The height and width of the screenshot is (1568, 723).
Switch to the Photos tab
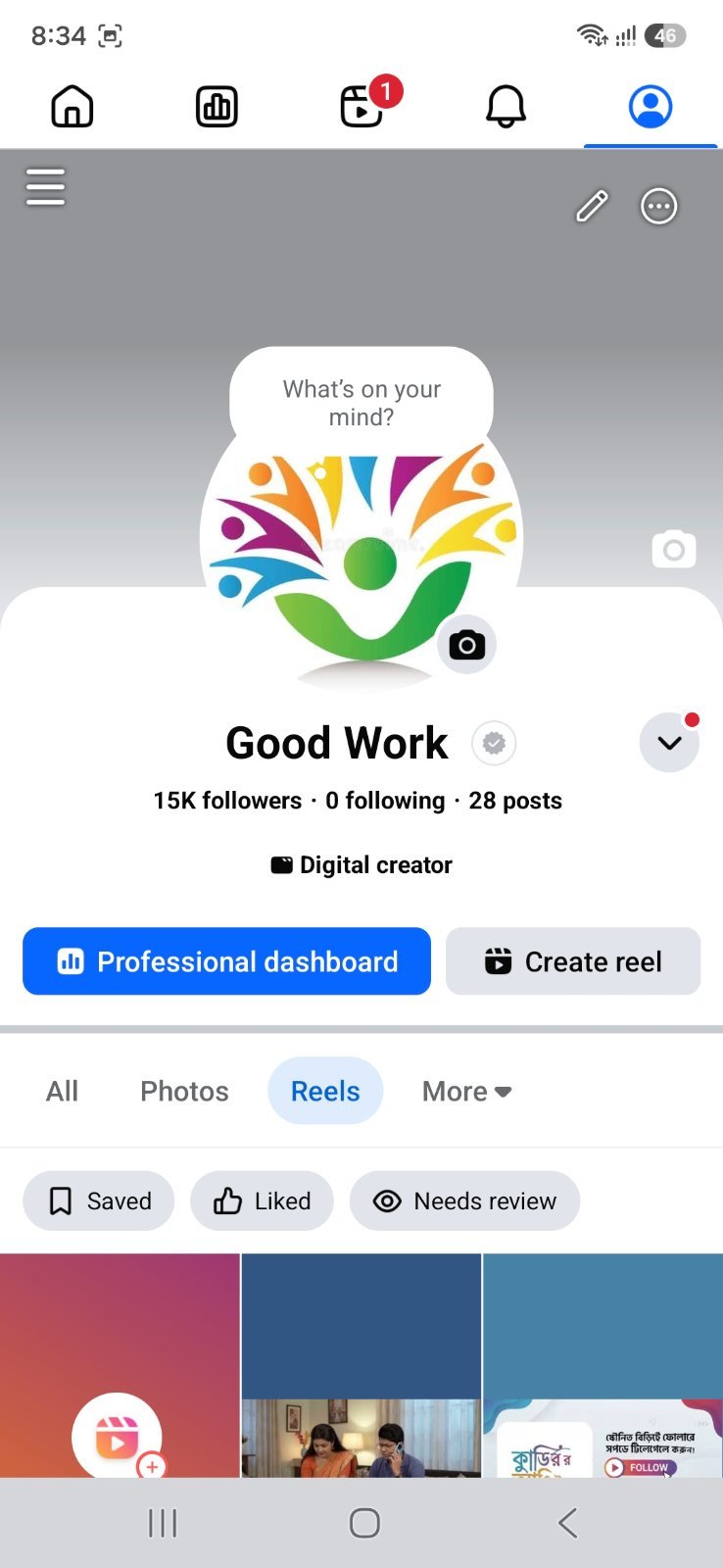(x=184, y=1091)
